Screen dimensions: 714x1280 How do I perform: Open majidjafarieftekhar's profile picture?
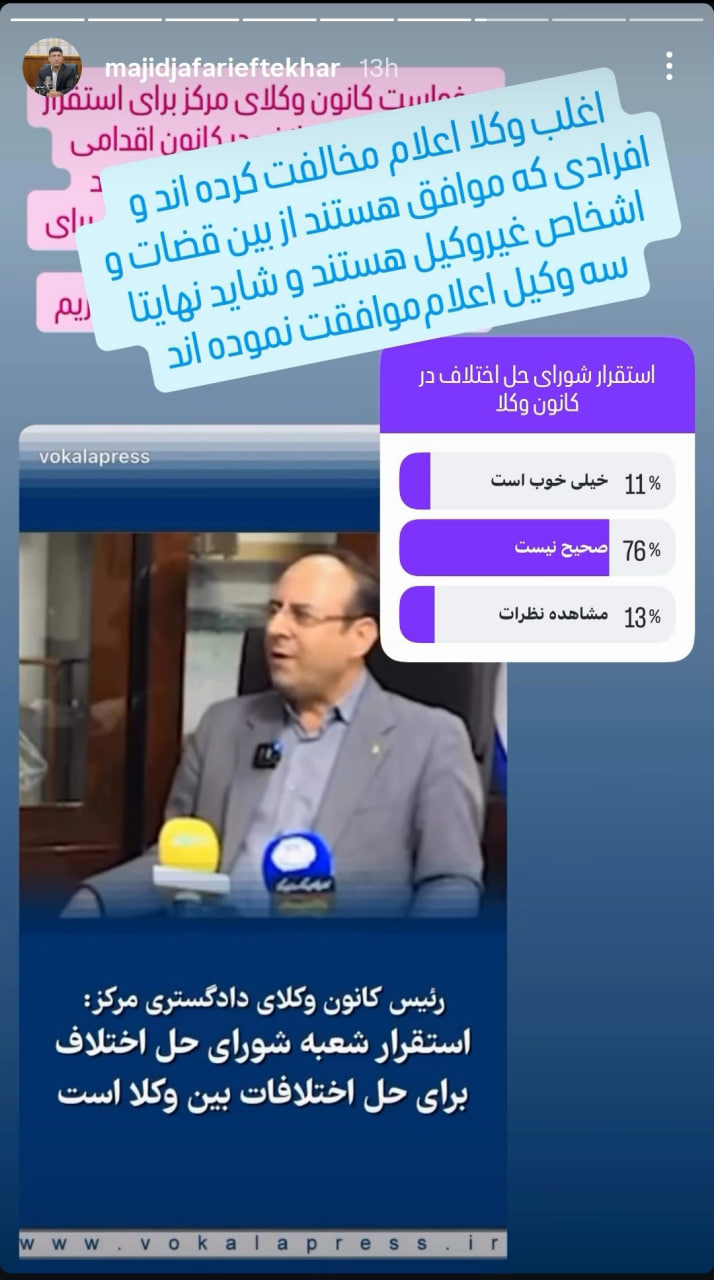coord(51,68)
